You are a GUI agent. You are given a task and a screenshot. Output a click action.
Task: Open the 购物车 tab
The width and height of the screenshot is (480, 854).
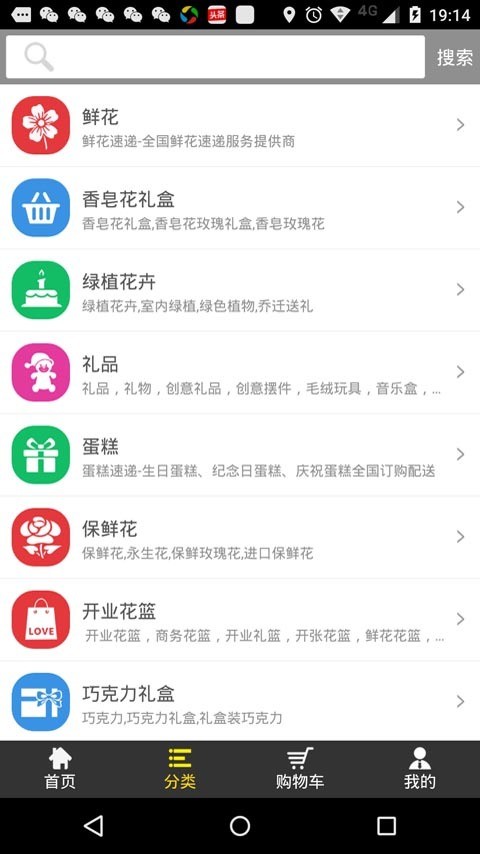click(300, 769)
